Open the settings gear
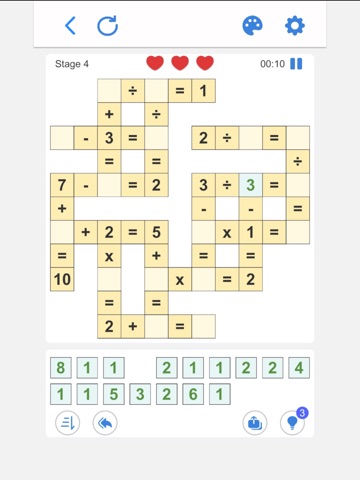This screenshot has height=480, width=360. (295, 26)
